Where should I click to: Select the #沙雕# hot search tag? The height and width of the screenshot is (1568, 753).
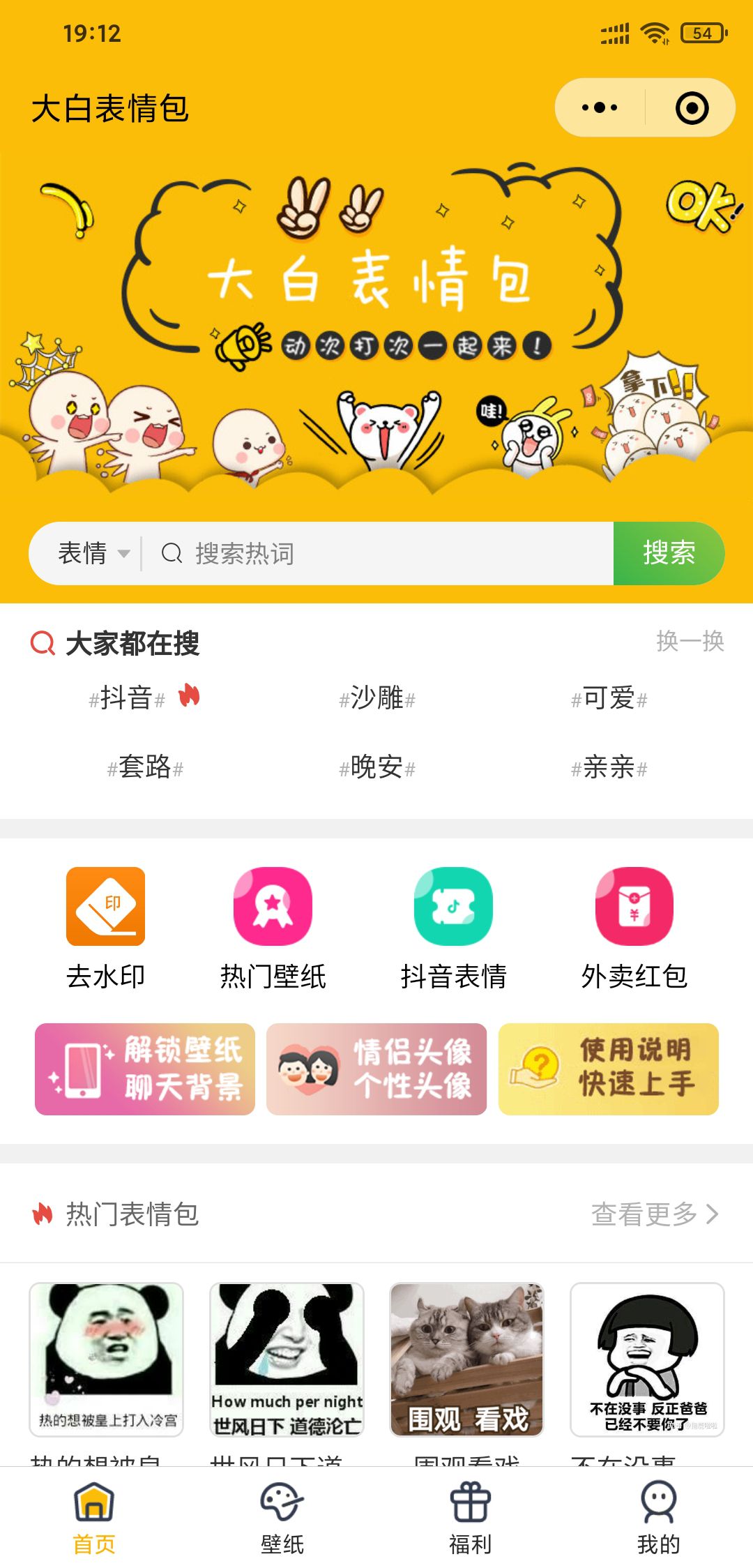pos(376,698)
